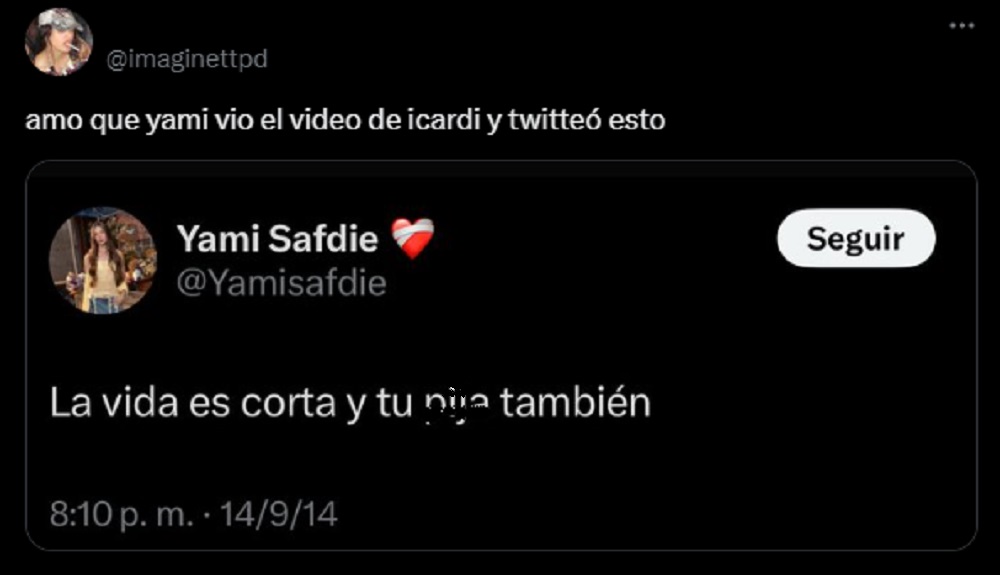Image resolution: width=1000 pixels, height=575 pixels.
Task: Open the tweet's overflow menu
Action: [961, 26]
